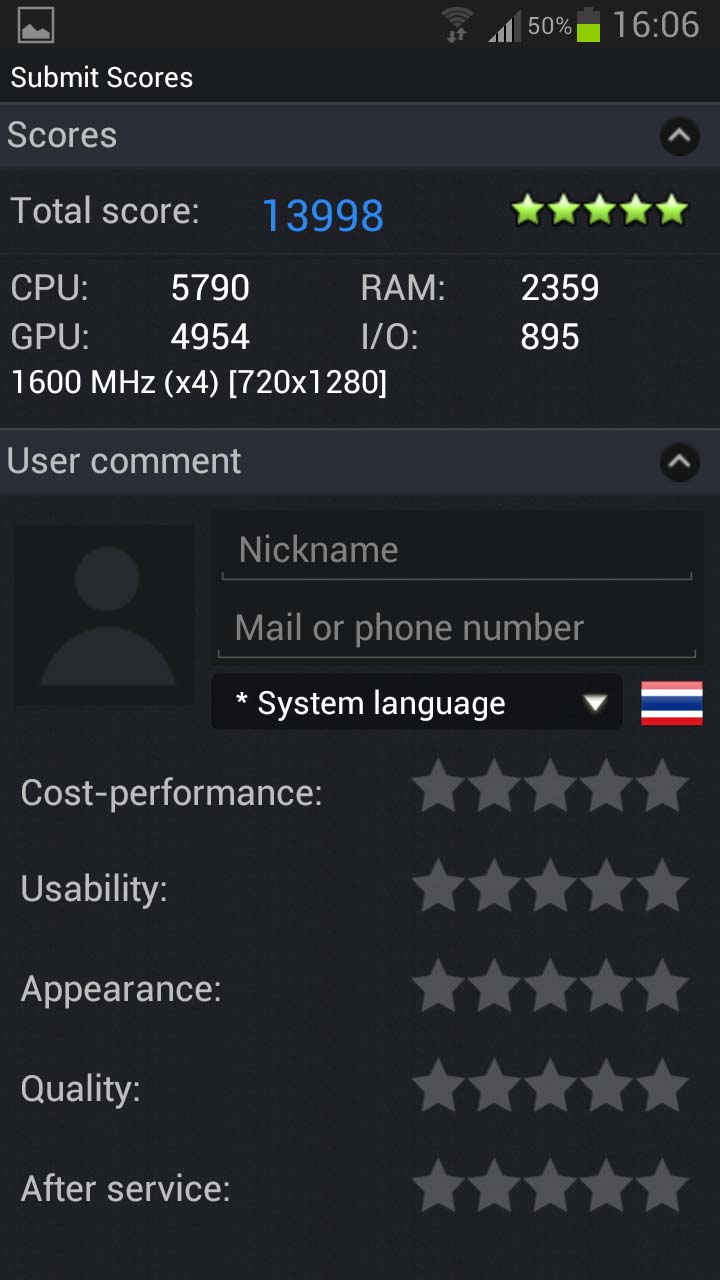Set Quality rating to one star

438,1087
